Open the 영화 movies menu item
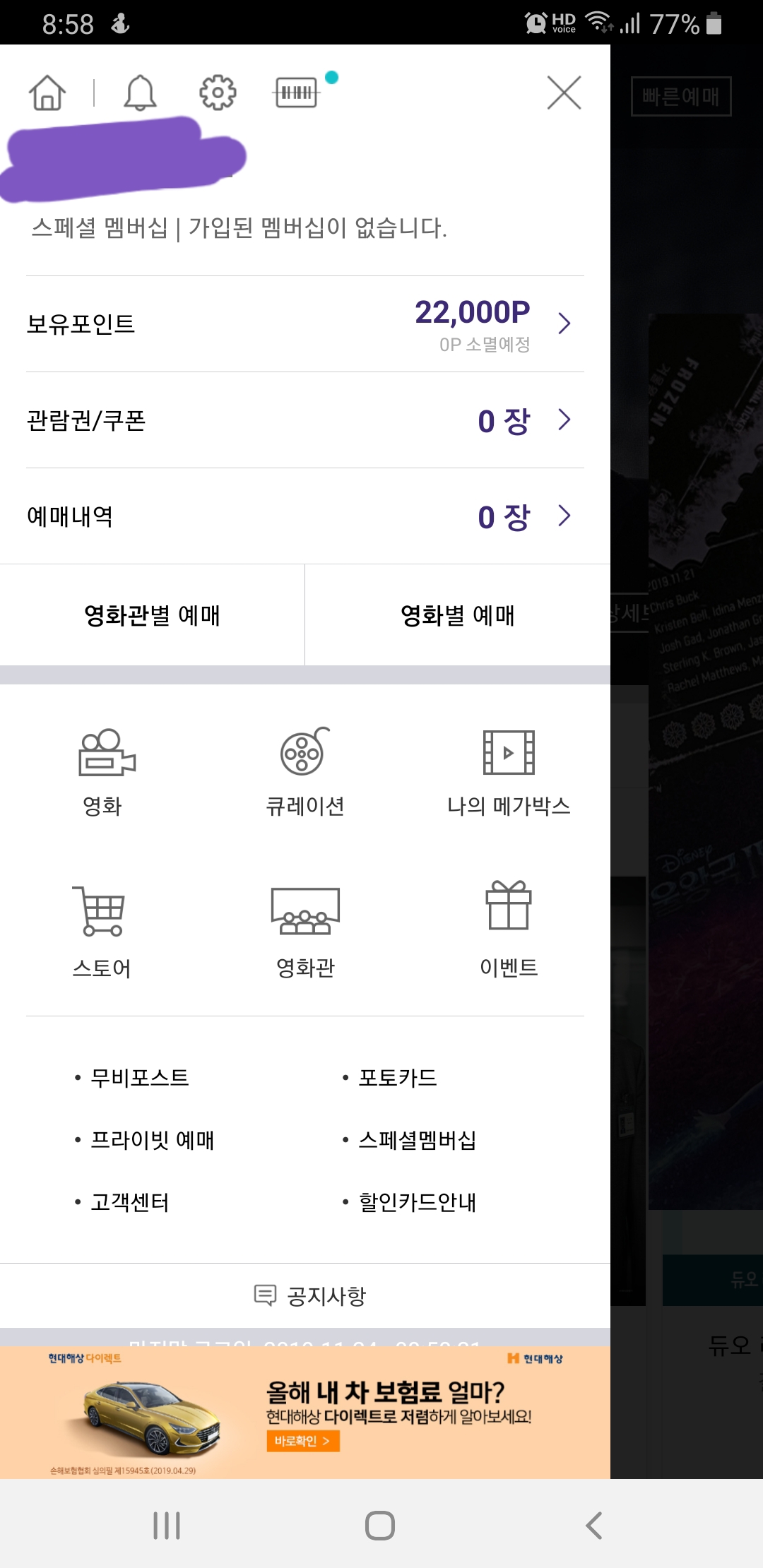The image size is (763, 1568). tap(104, 771)
